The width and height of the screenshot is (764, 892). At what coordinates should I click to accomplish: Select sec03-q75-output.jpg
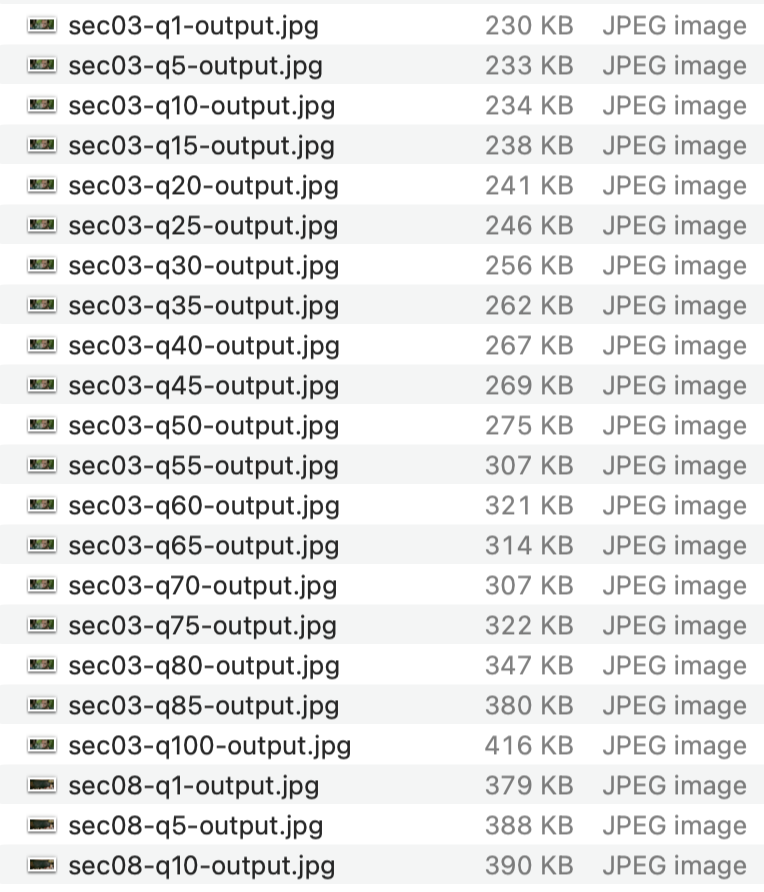[202, 626]
